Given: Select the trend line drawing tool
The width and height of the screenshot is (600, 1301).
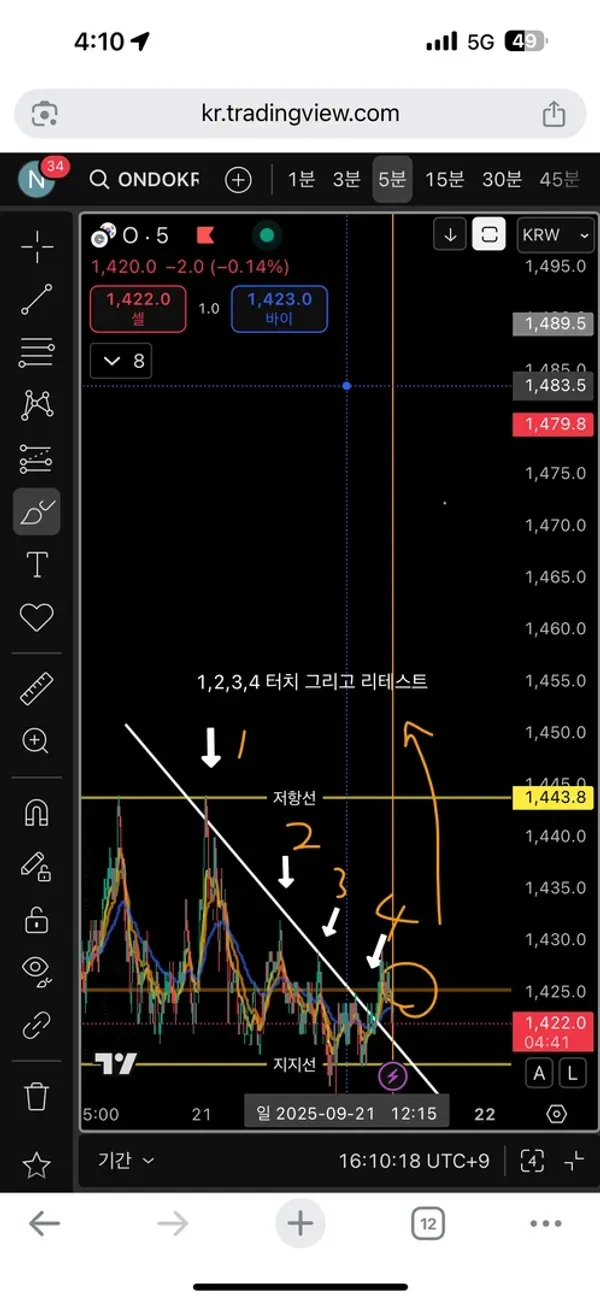Looking at the screenshot, I should click(x=37, y=299).
